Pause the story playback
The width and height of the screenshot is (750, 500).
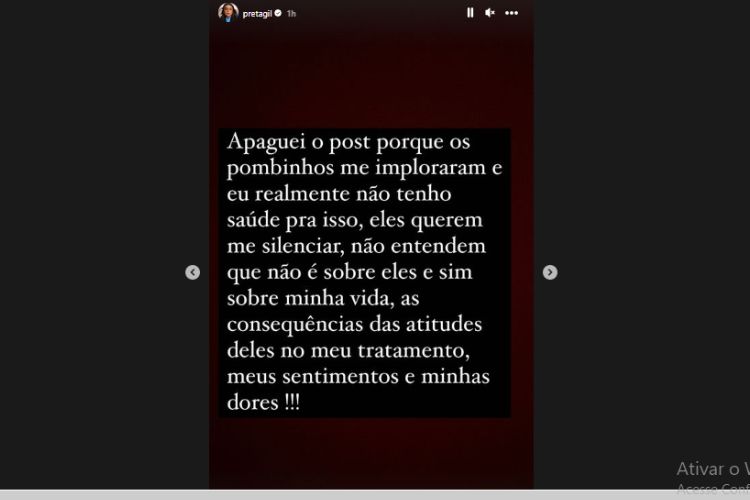click(x=470, y=13)
